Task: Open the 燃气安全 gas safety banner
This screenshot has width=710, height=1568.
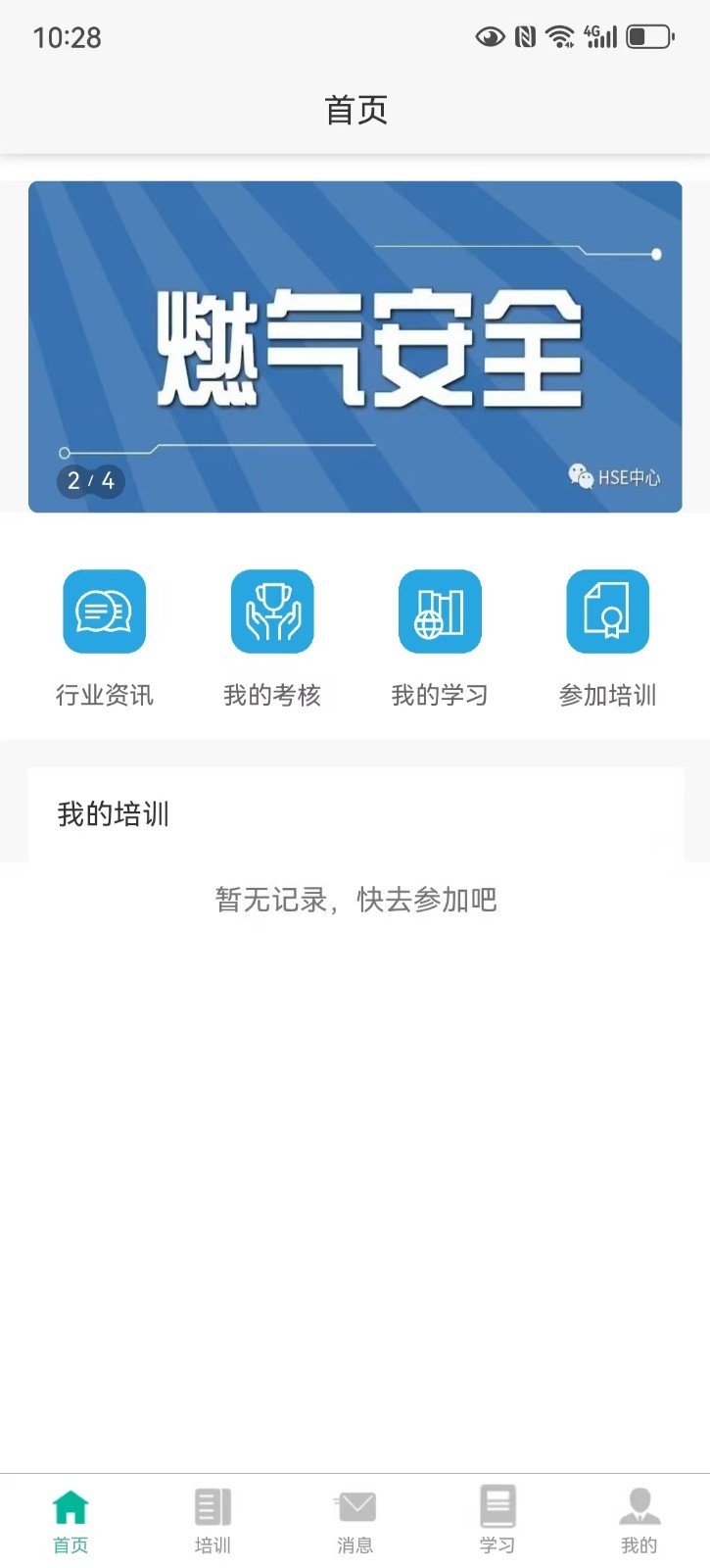Action: (355, 345)
